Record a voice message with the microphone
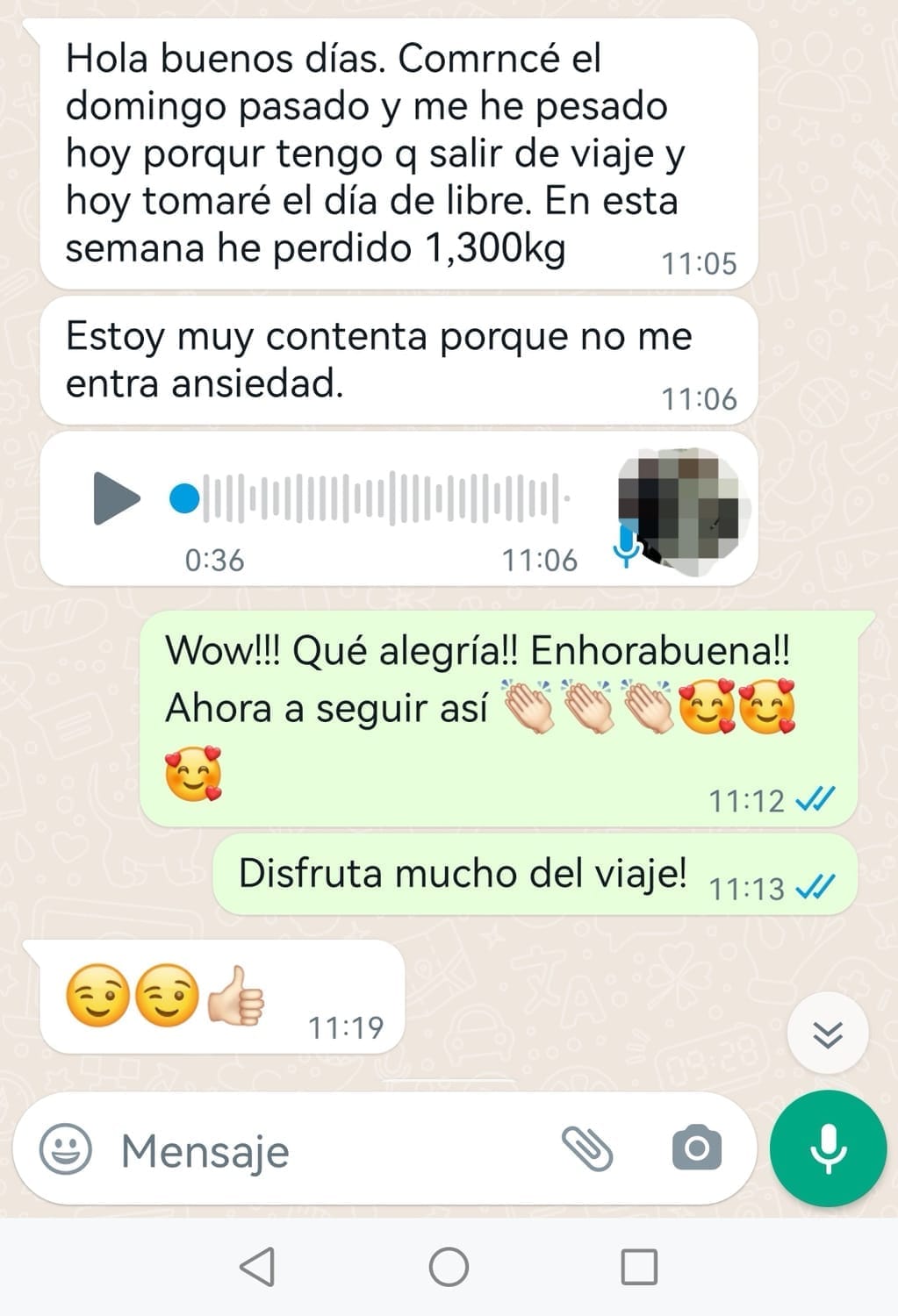The width and height of the screenshot is (898, 1316). (x=827, y=1148)
